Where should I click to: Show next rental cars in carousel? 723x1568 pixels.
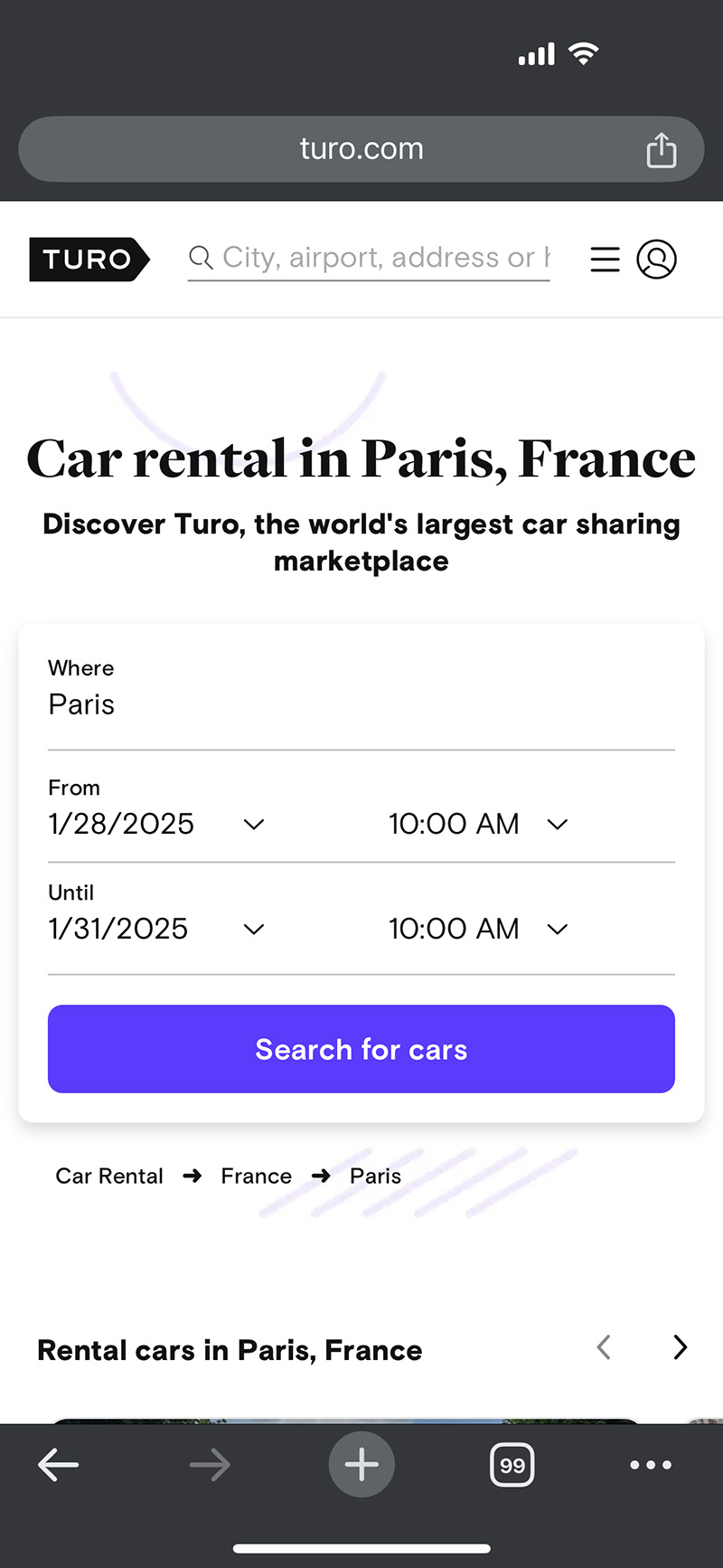(681, 1347)
